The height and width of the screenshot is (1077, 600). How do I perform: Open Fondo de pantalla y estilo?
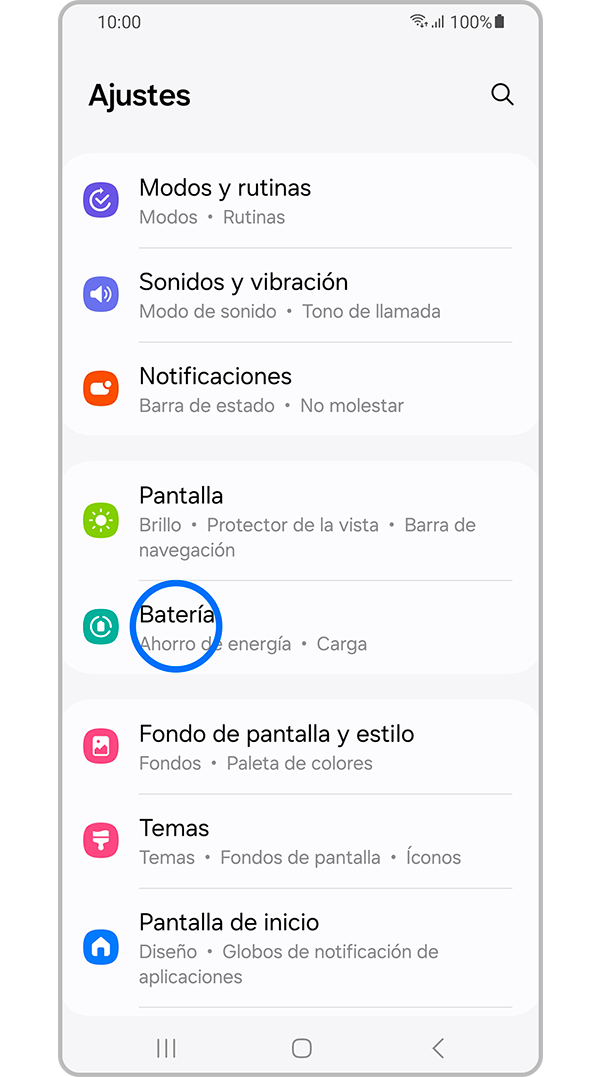tap(300, 747)
